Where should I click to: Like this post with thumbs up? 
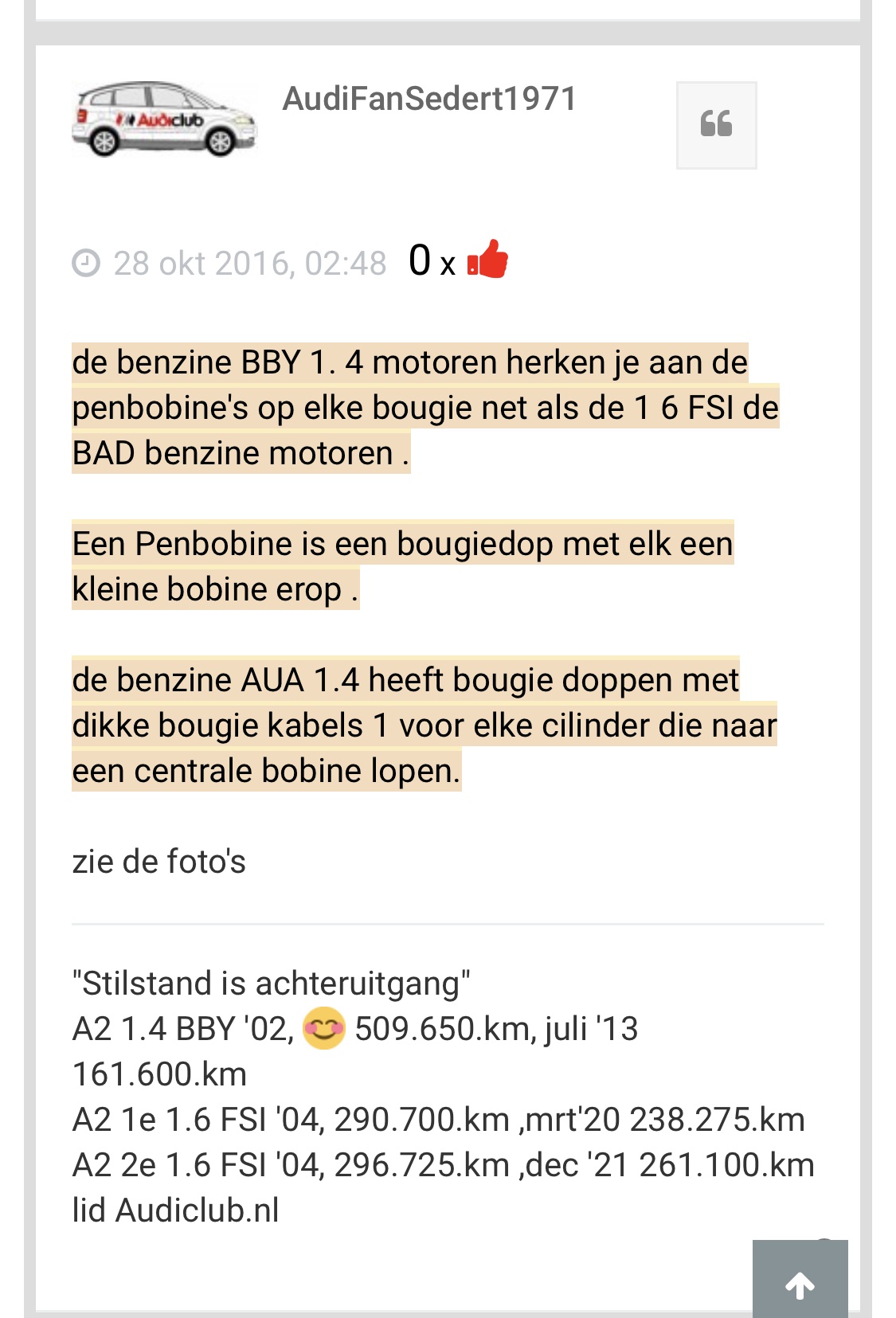click(487, 260)
